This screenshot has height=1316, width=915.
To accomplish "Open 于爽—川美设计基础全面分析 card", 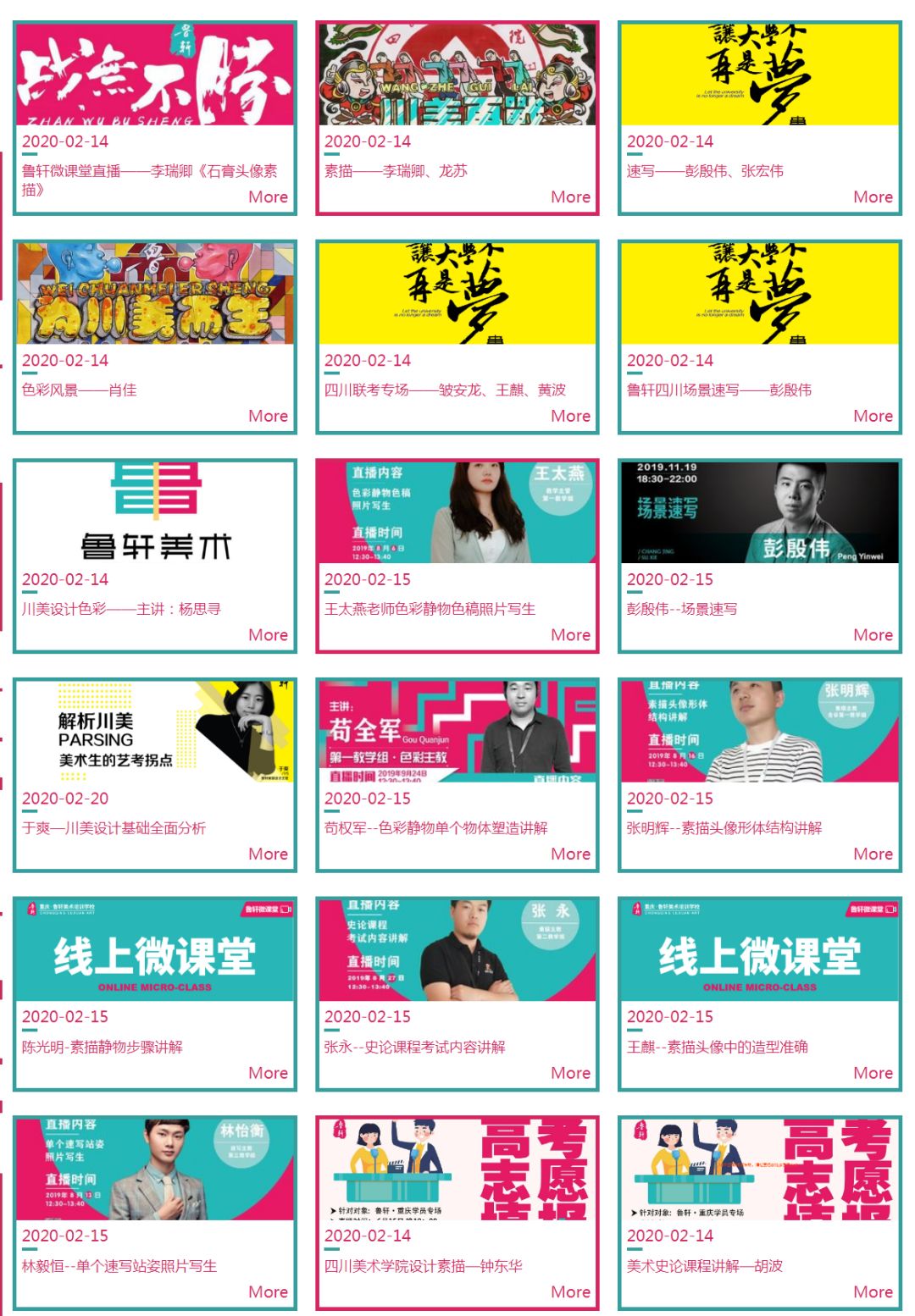I will click(x=114, y=827).
